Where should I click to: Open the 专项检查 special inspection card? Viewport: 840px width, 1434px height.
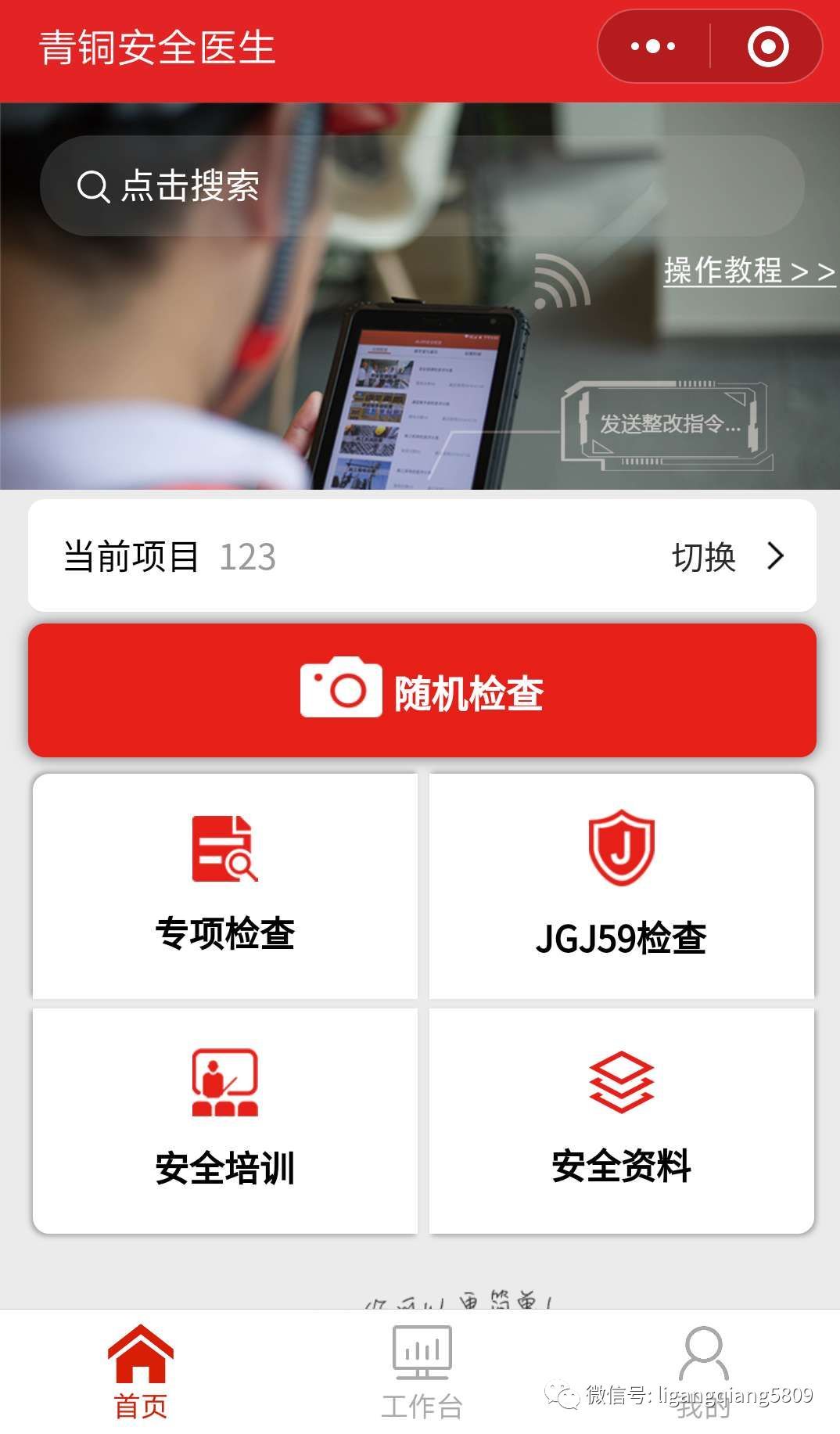click(x=225, y=886)
